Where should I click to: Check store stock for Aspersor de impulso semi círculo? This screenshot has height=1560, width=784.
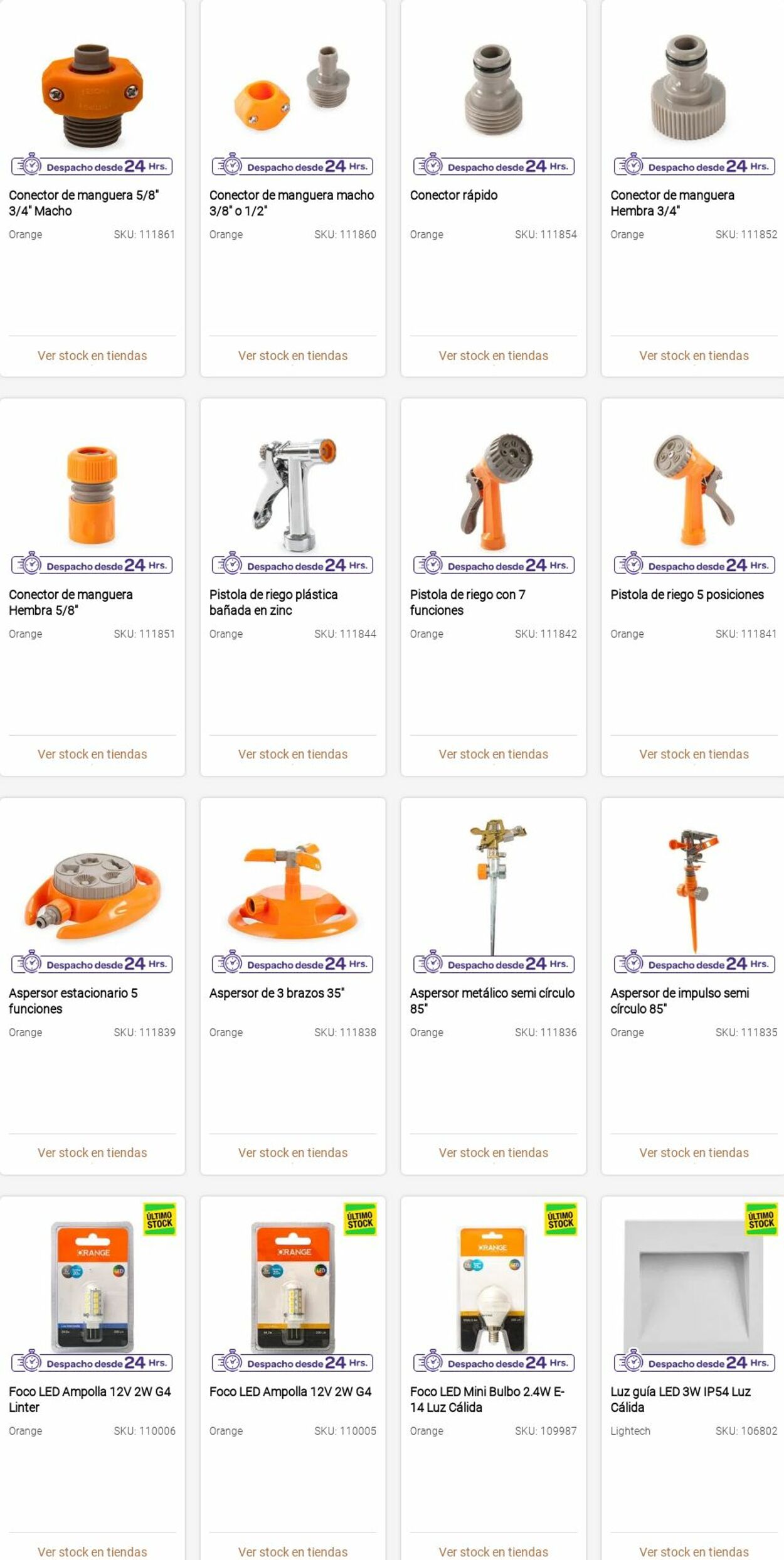coord(694,1152)
